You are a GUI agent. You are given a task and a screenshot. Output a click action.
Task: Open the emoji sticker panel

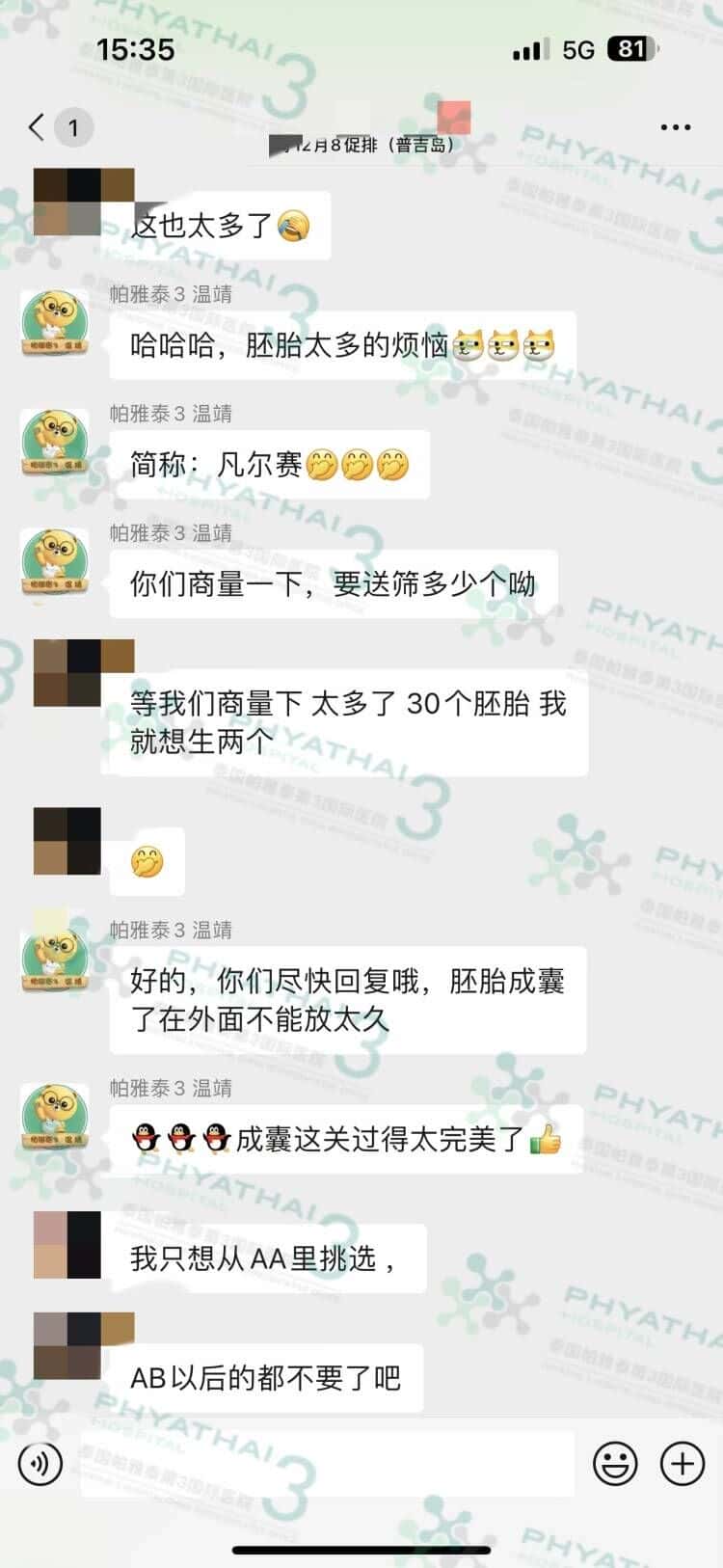(614, 1463)
